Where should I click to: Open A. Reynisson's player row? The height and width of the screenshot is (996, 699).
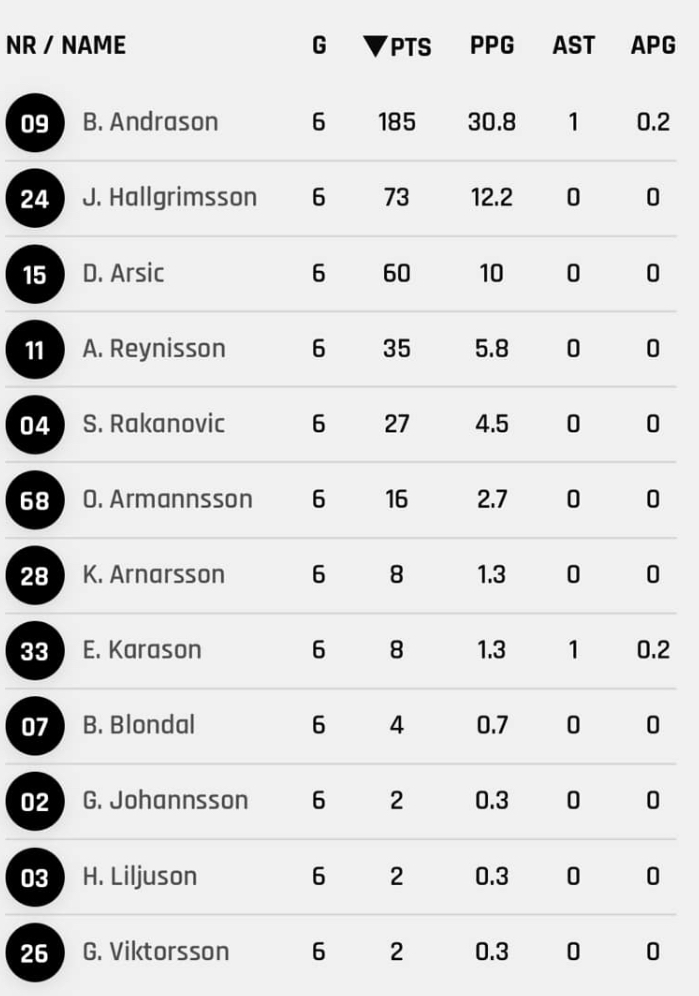(x=154, y=348)
